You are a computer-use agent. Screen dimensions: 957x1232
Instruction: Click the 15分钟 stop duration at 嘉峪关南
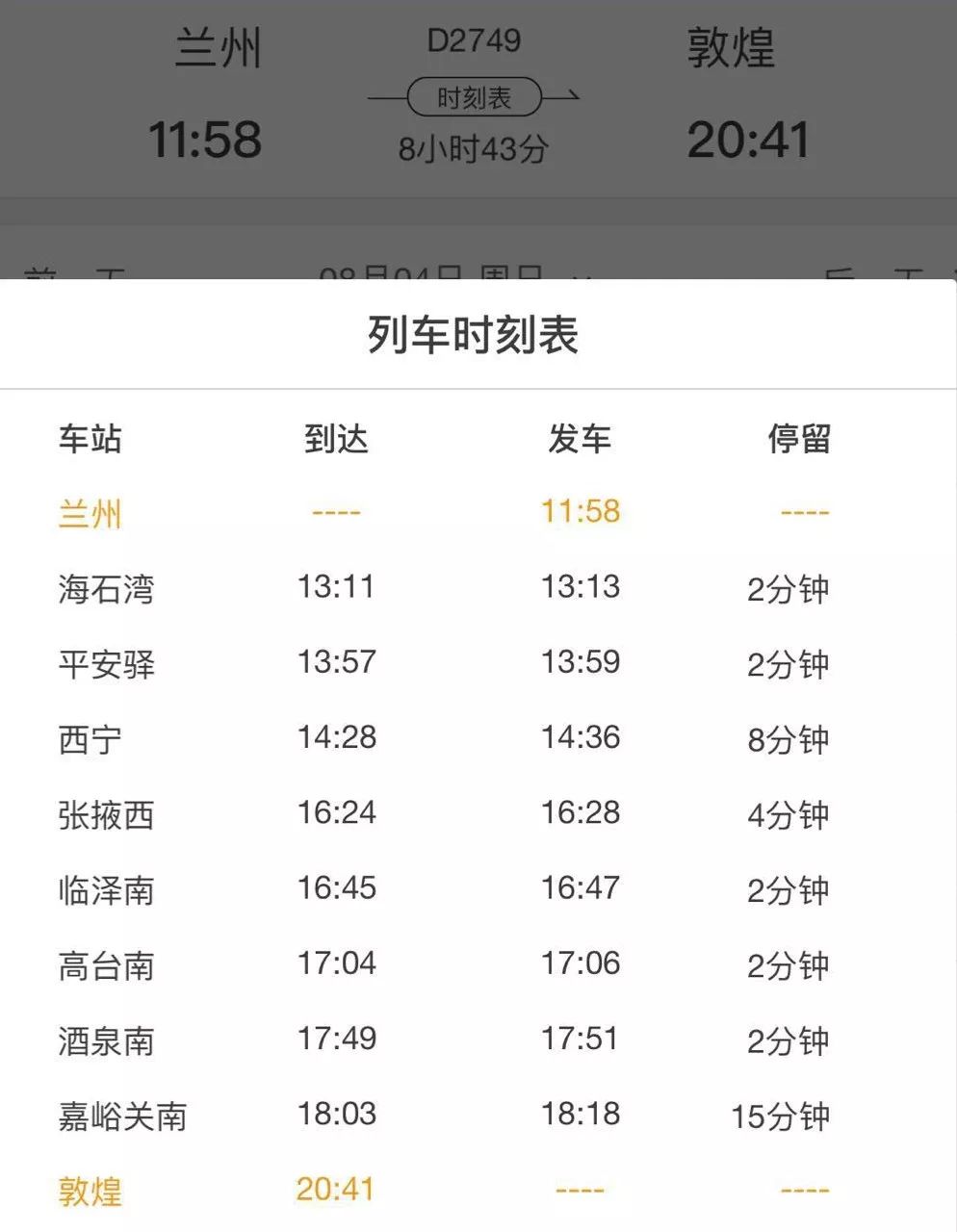[786, 1116]
